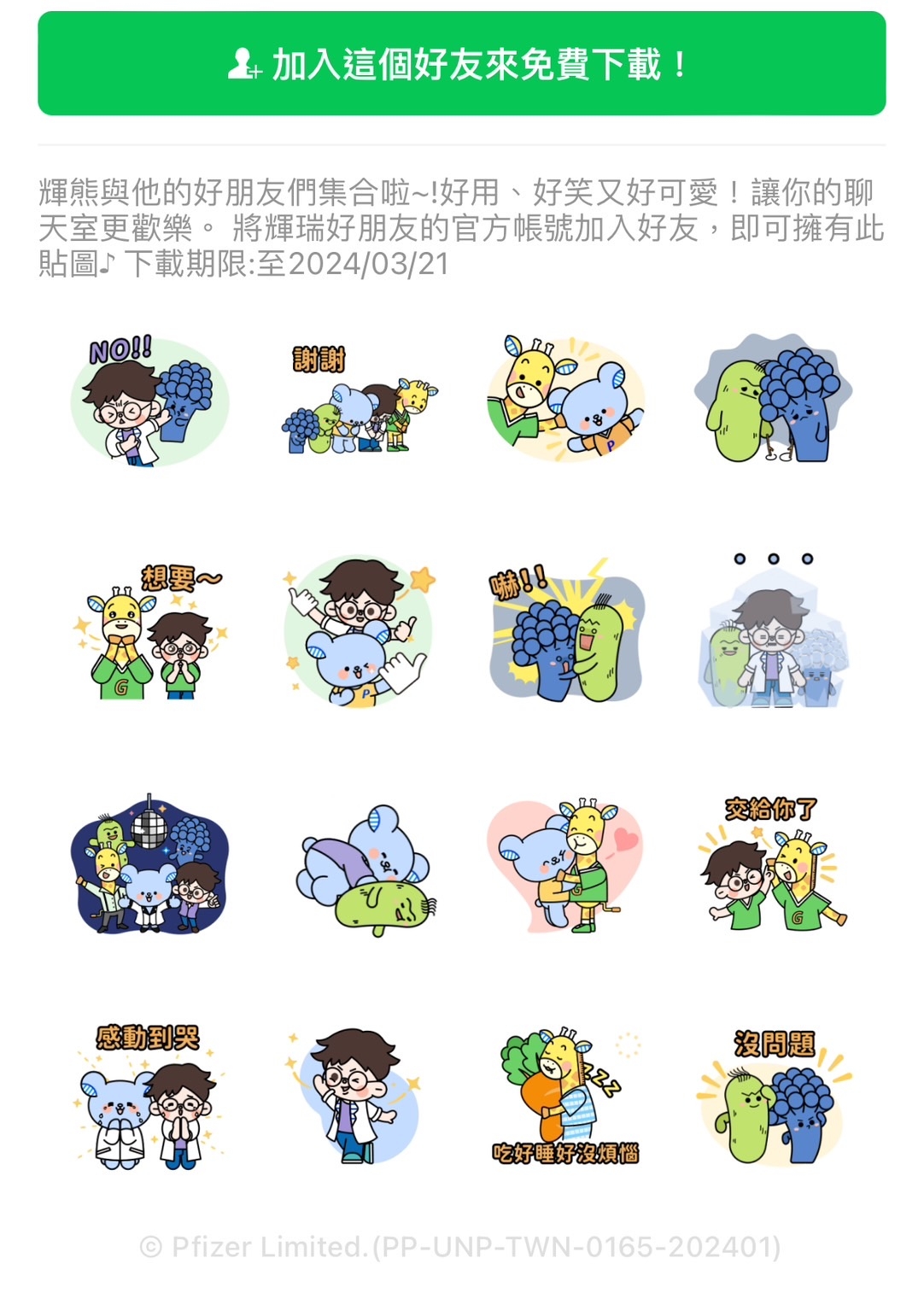Preview the 感動到哭 sticker
The width and height of the screenshot is (924, 1293).
[x=150, y=1097]
